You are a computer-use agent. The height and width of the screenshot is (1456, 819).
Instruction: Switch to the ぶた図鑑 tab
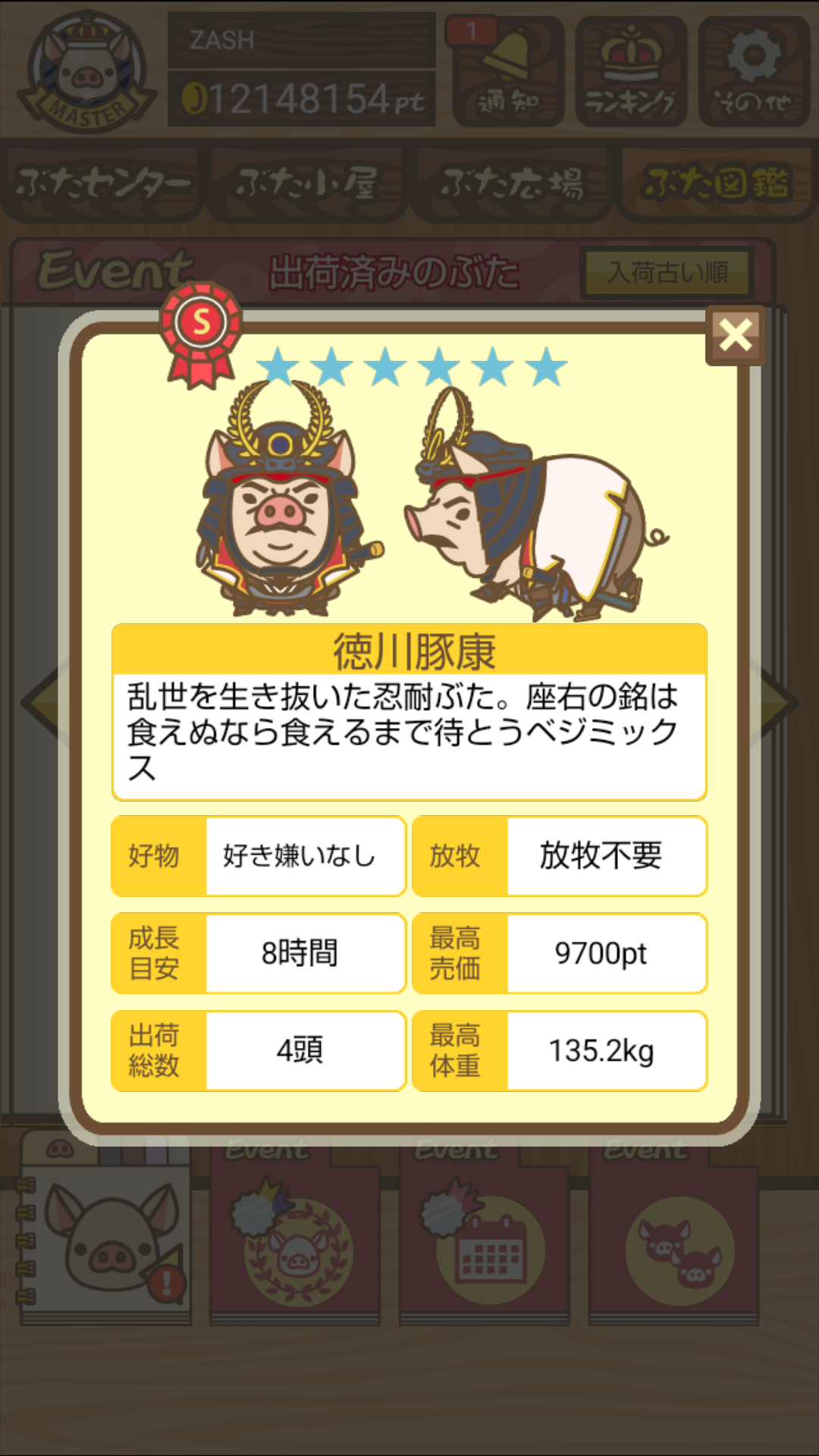coord(717,184)
